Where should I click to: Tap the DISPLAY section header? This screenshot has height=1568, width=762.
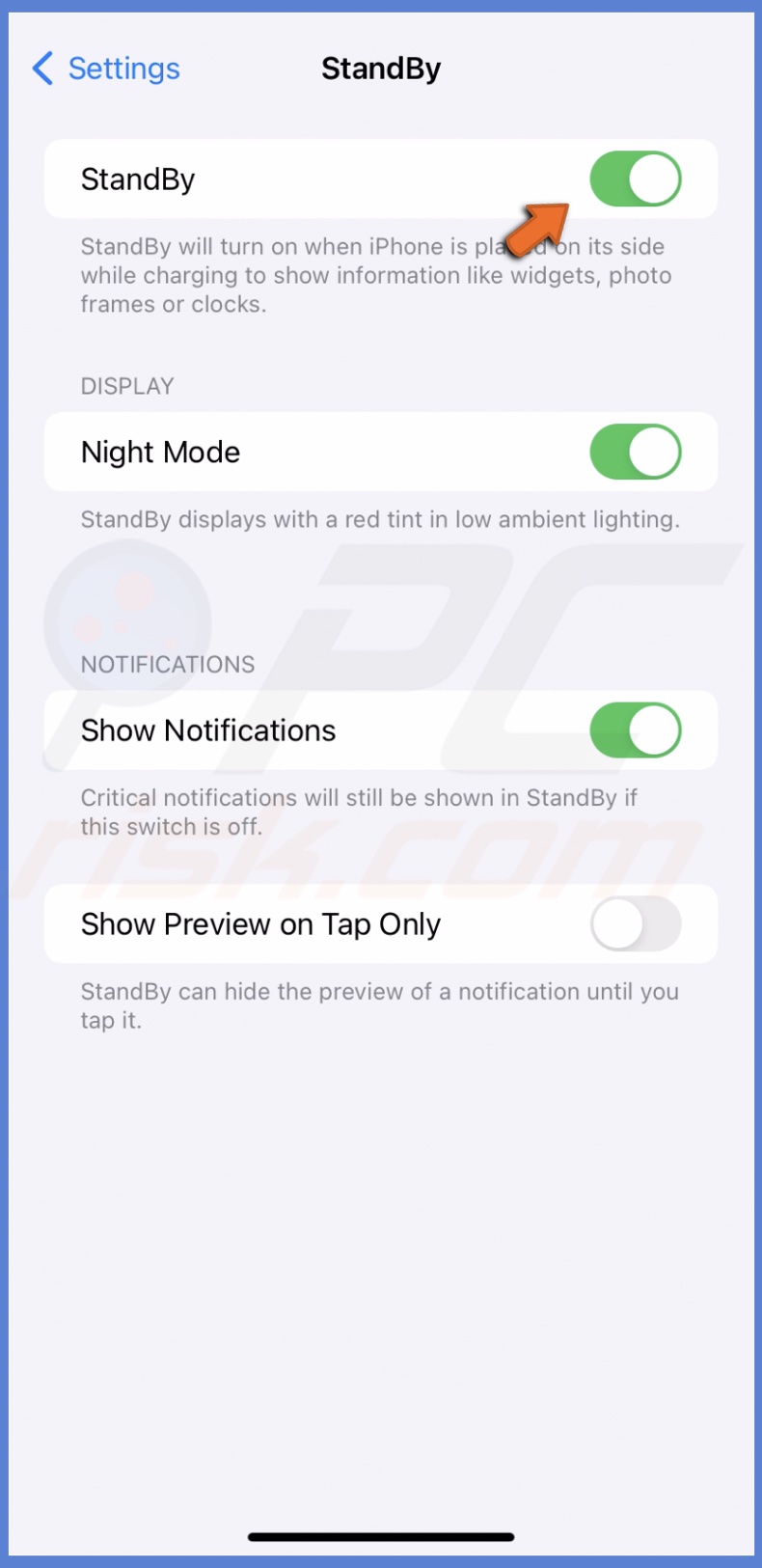pos(126,386)
